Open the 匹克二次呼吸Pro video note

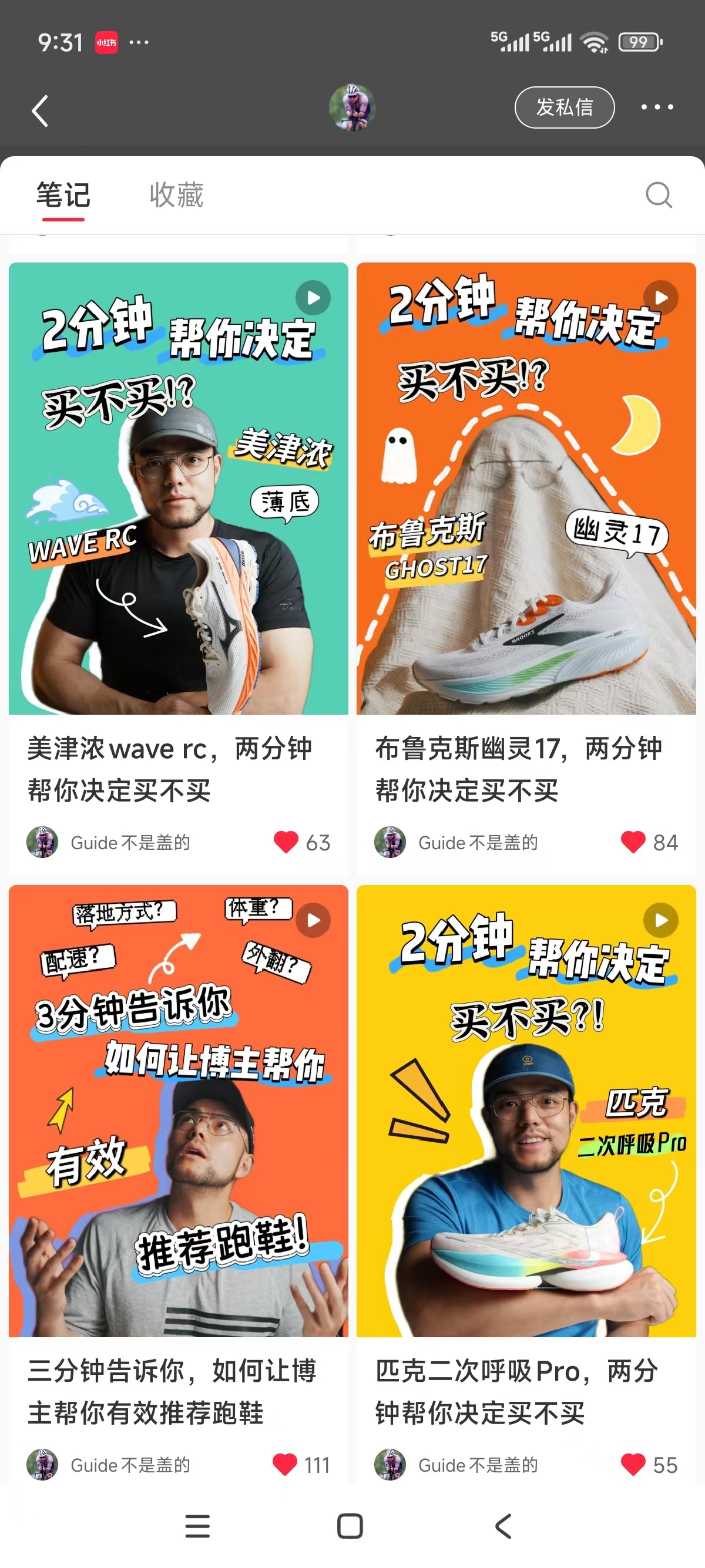[526, 1111]
